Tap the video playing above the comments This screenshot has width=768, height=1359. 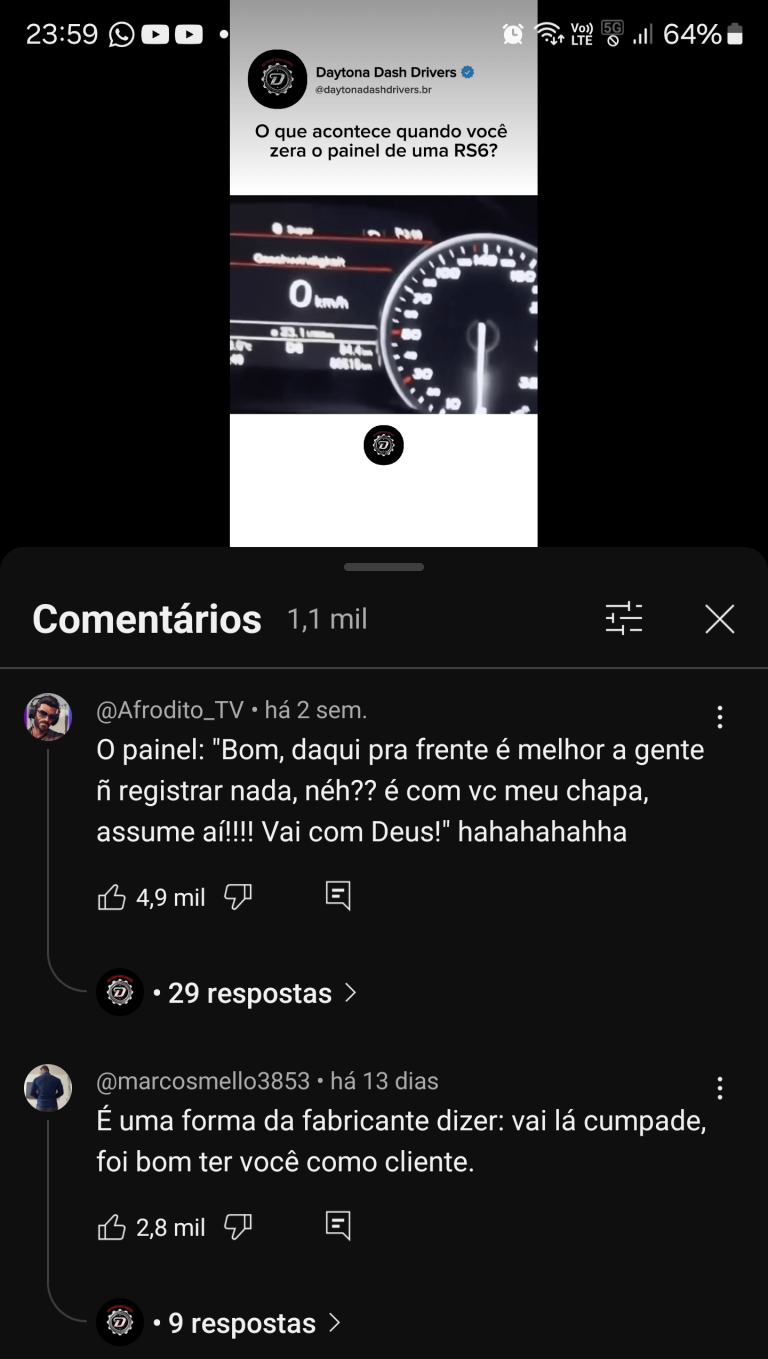383,300
